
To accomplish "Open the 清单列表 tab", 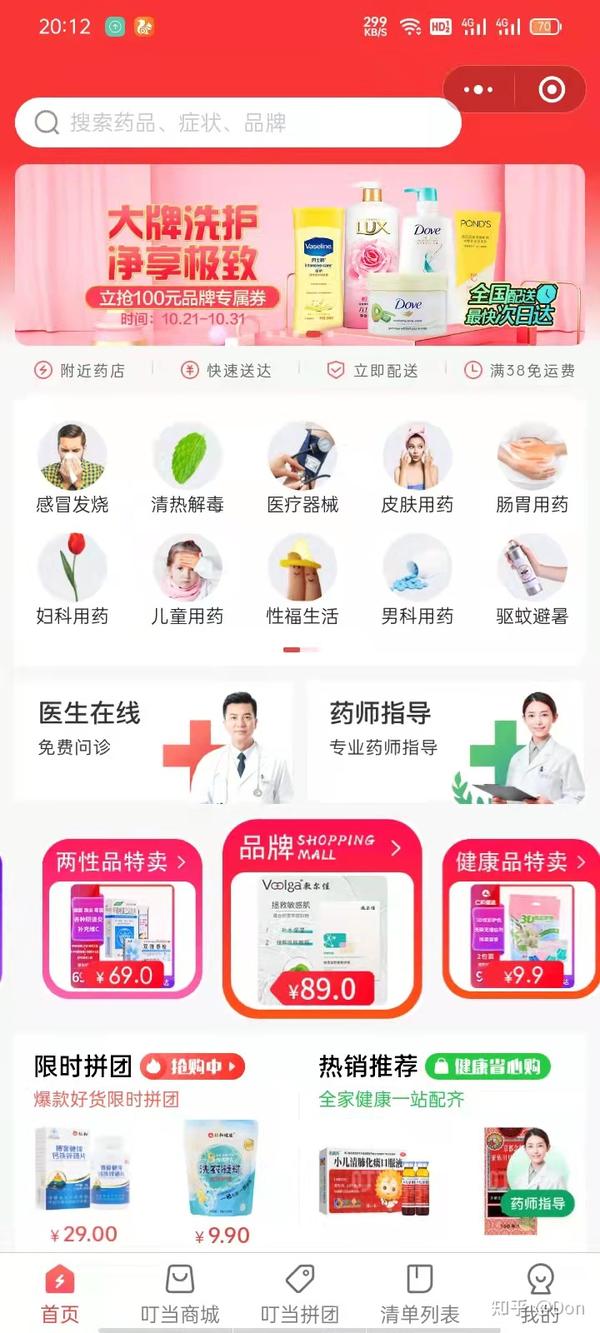I will click(420, 1294).
